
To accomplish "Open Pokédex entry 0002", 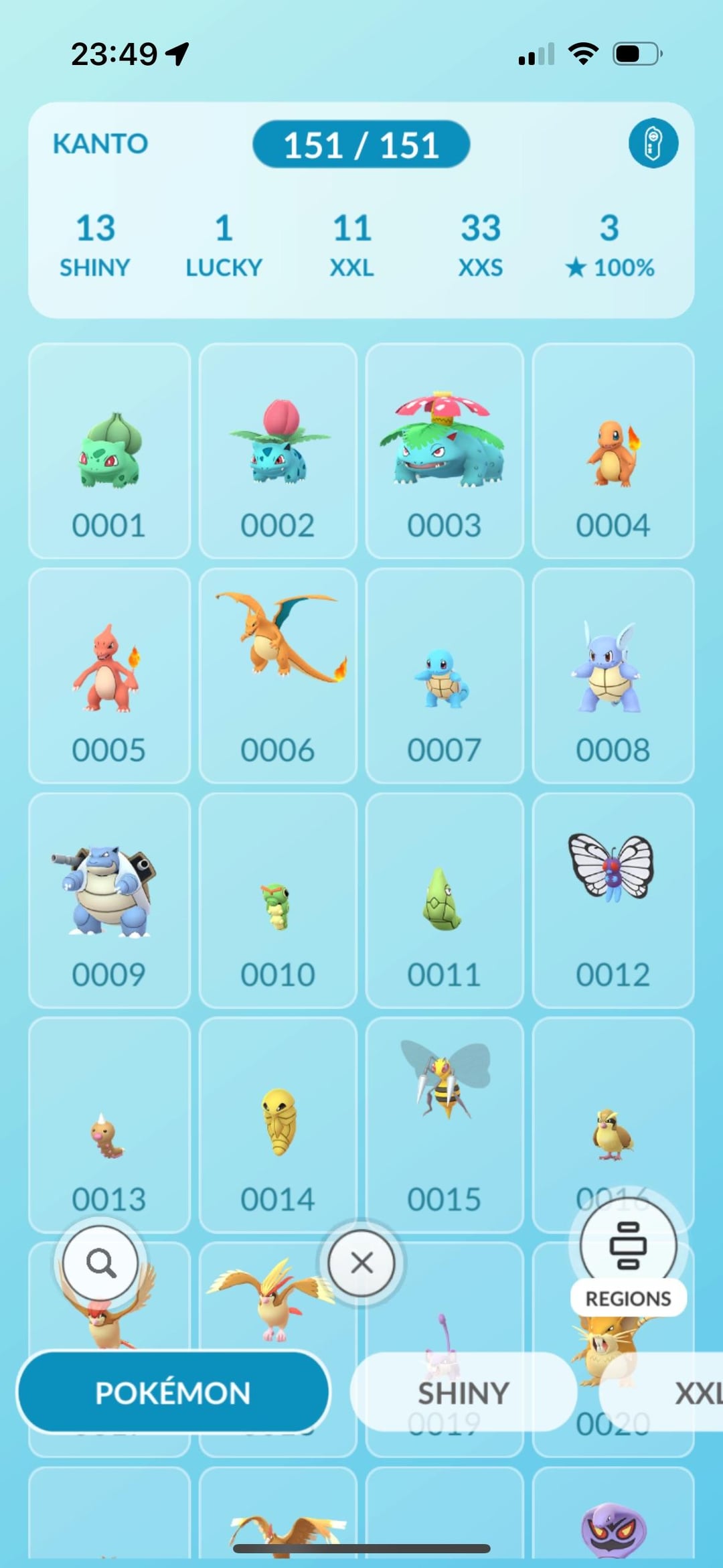I will point(278,451).
